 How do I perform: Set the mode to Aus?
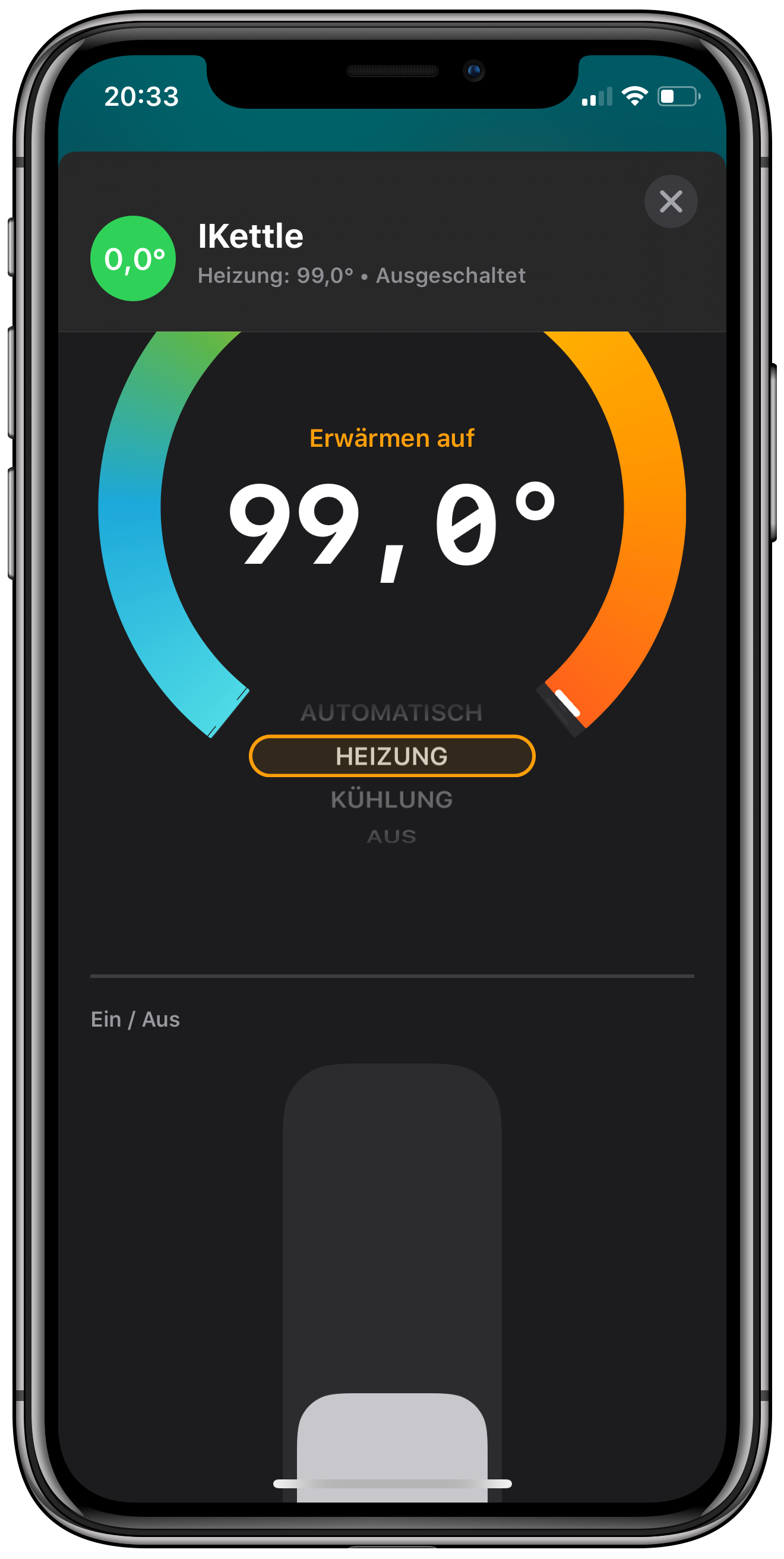(x=391, y=837)
